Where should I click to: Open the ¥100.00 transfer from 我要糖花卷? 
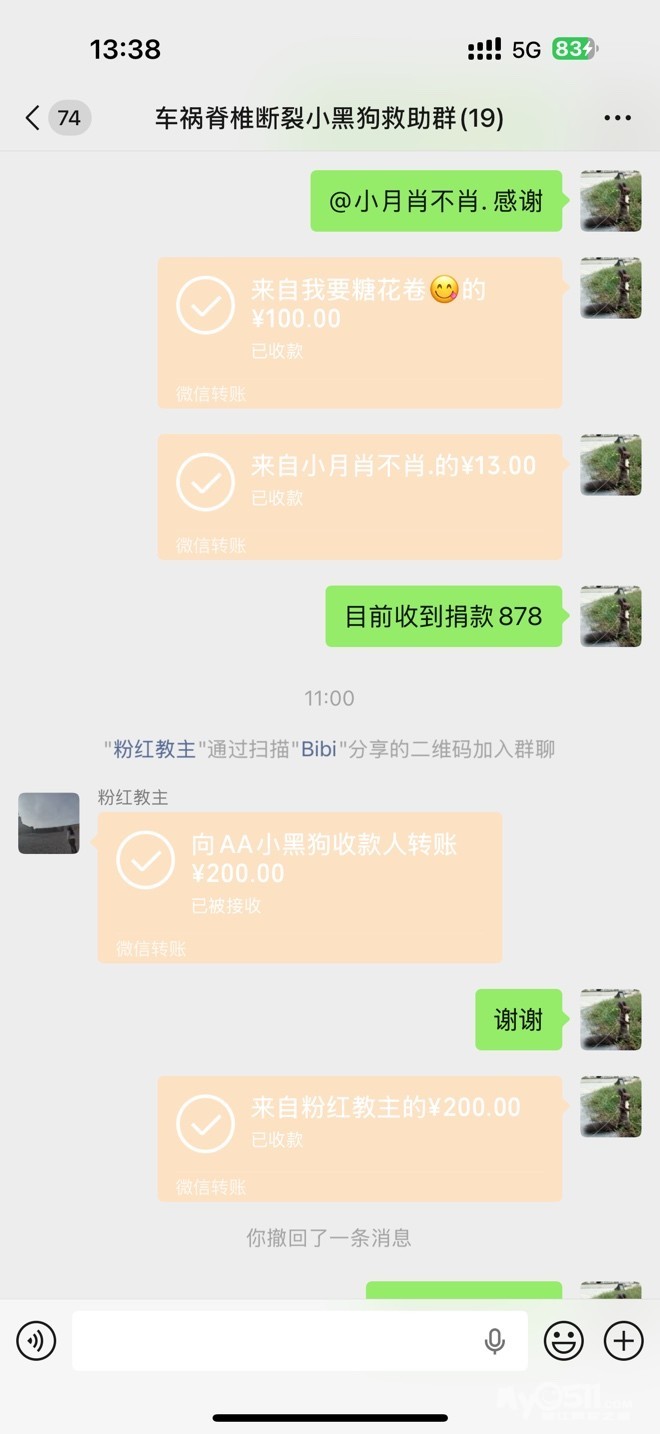pyautogui.click(x=359, y=331)
